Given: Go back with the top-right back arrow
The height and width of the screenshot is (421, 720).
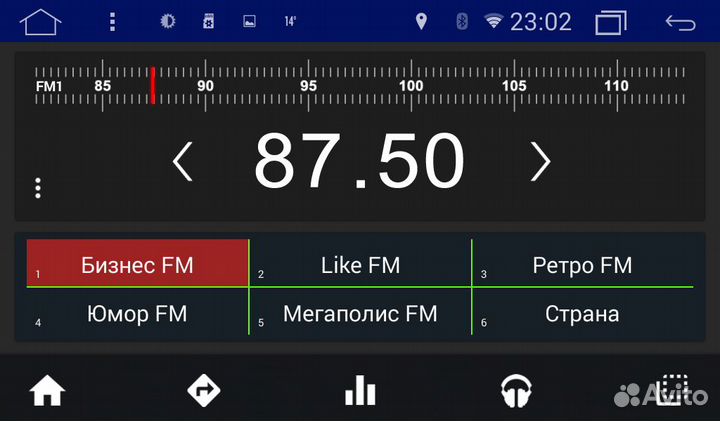Looking at the screenshot, I should point(680,22).
